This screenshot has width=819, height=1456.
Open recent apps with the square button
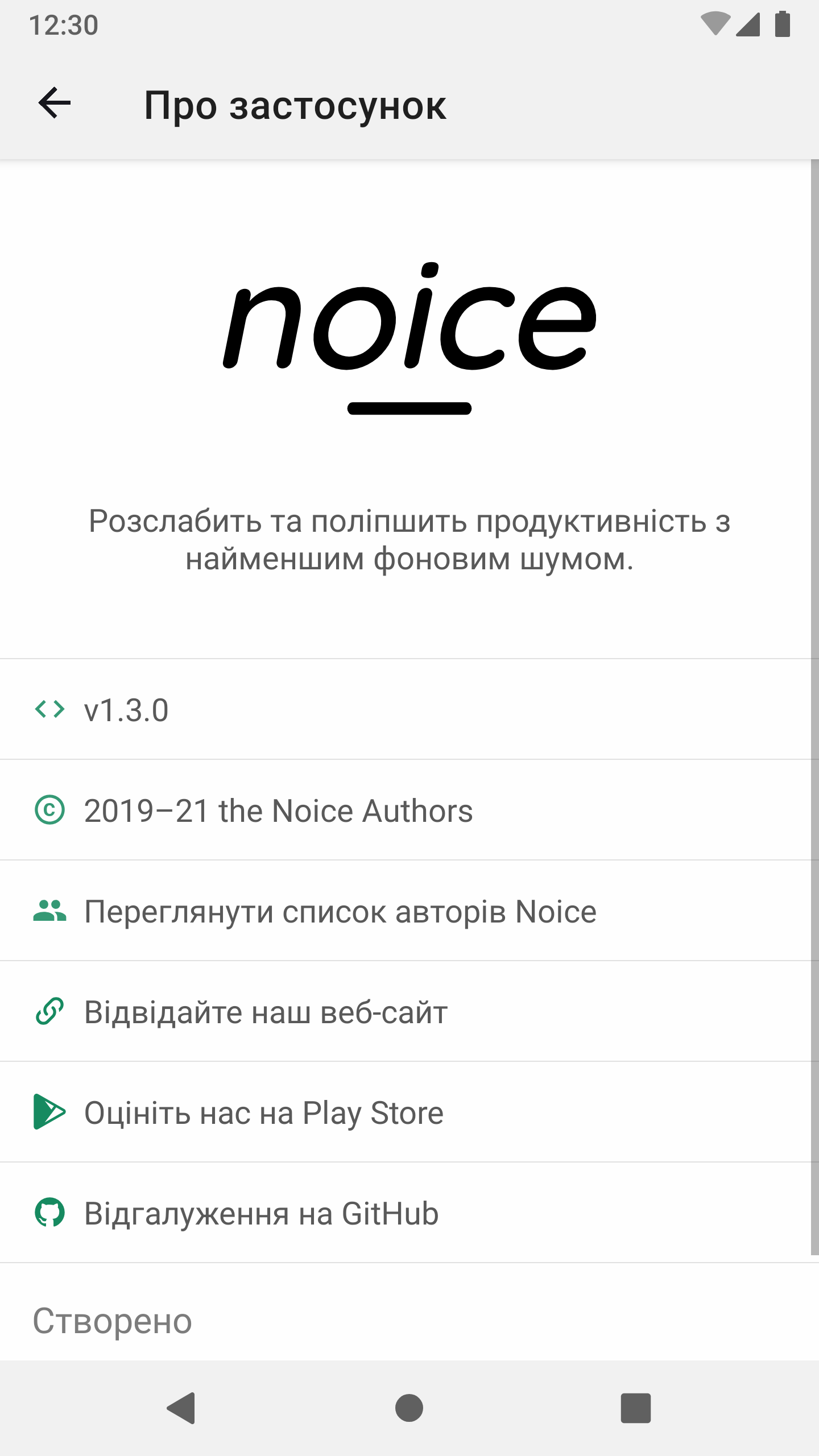click(635, 1408)
